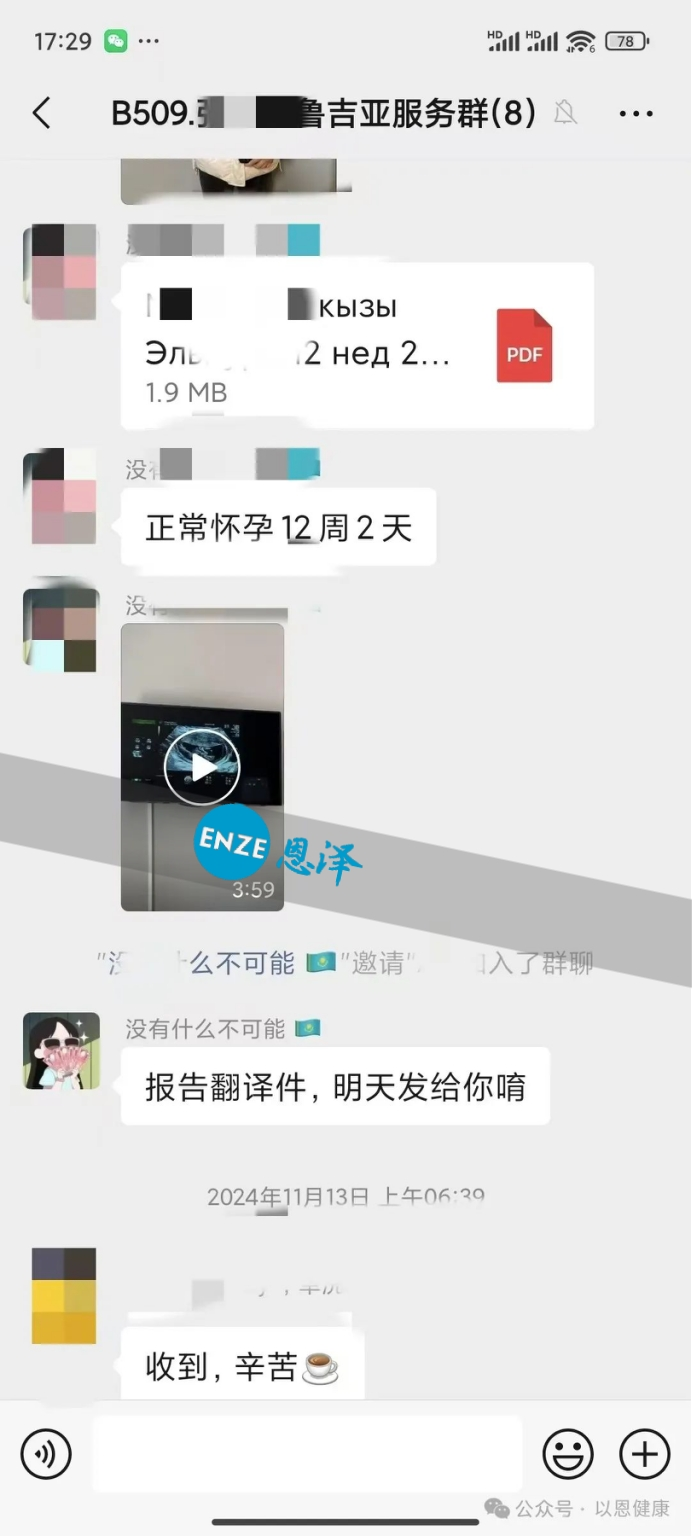View profile of 没有什么不可能 avatar
The height and width of the screenshot is (1536, 692).
coord(62,1050)
